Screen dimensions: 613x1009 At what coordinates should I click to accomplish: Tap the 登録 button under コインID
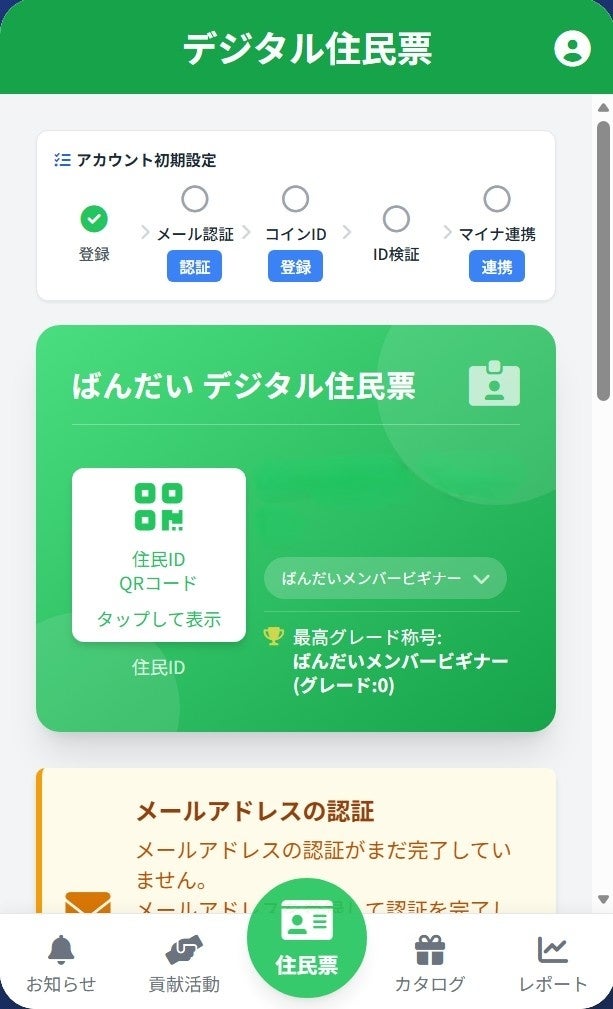(295, 267)
